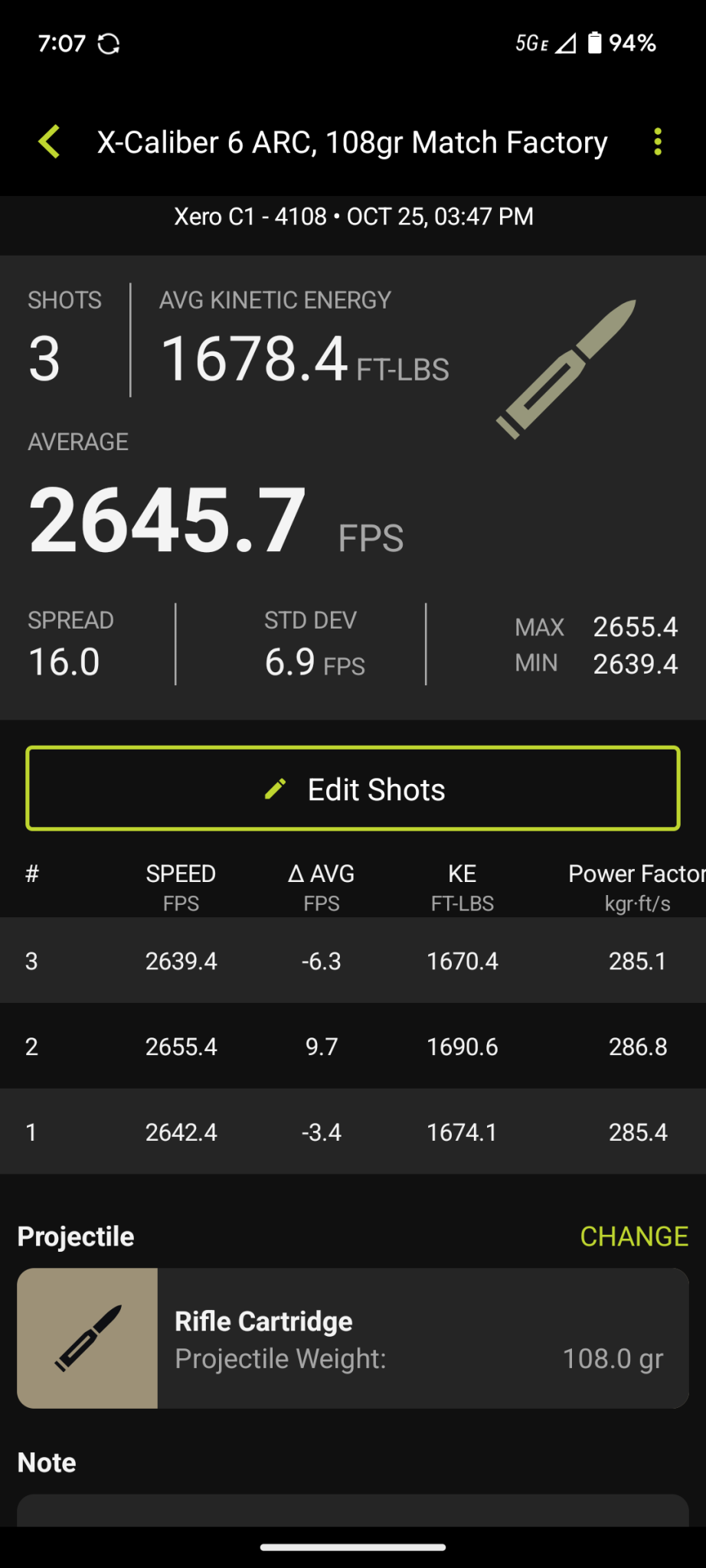Open the three-dot overflow menu
The height and width of the screenshot is (1568, 706).
click(x=657, y=142)
